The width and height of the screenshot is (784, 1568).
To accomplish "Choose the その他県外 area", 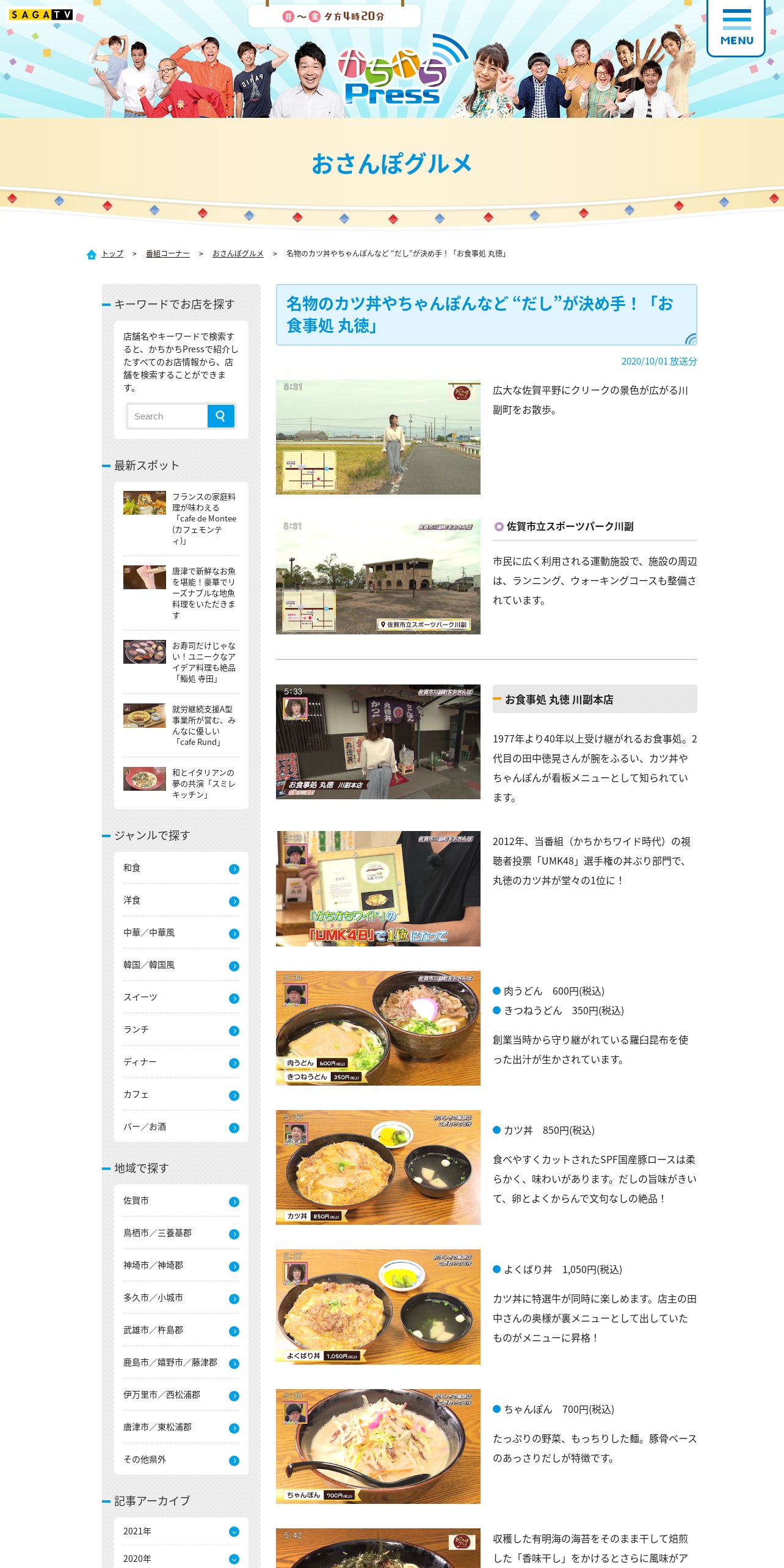I will (181, 1460).
